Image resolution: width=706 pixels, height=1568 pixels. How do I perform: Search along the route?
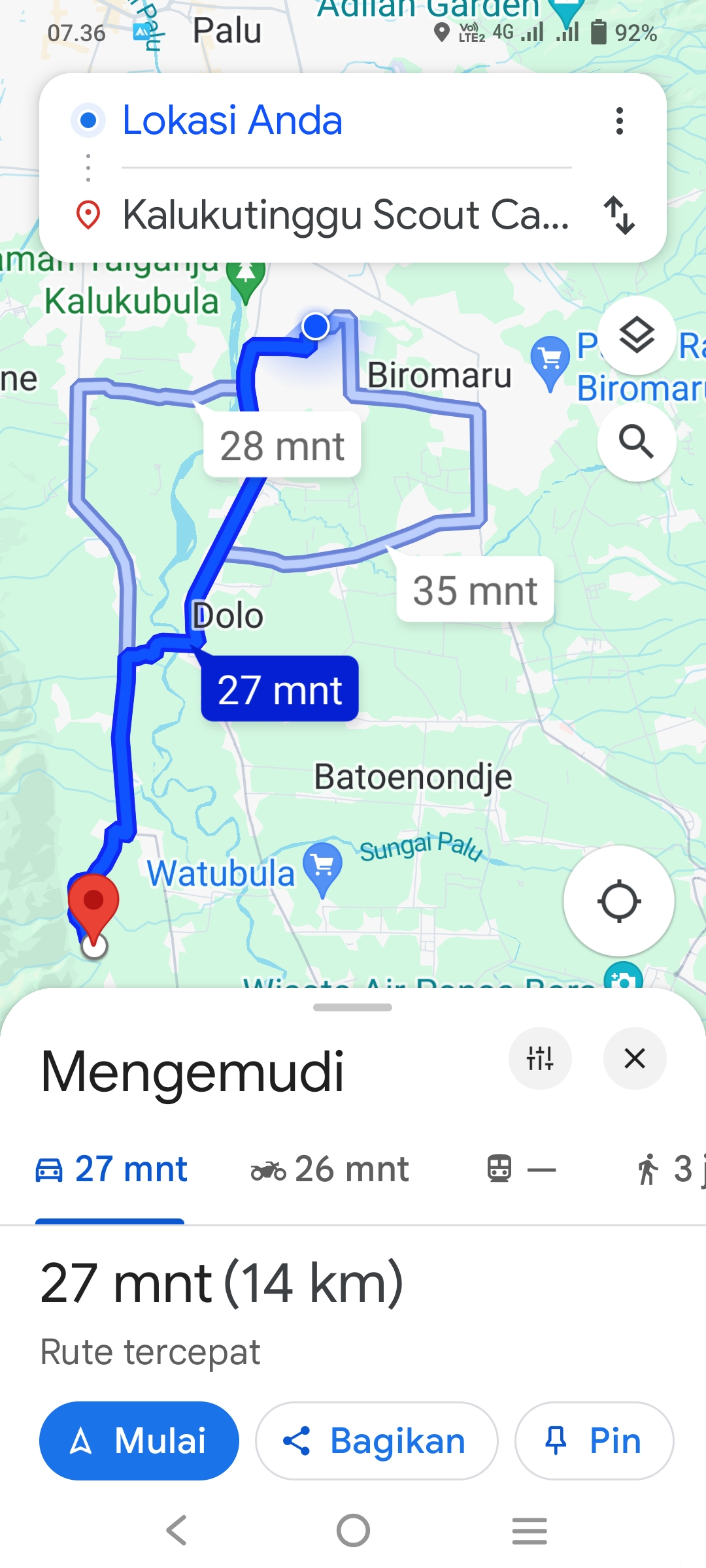tap(637, 442)
